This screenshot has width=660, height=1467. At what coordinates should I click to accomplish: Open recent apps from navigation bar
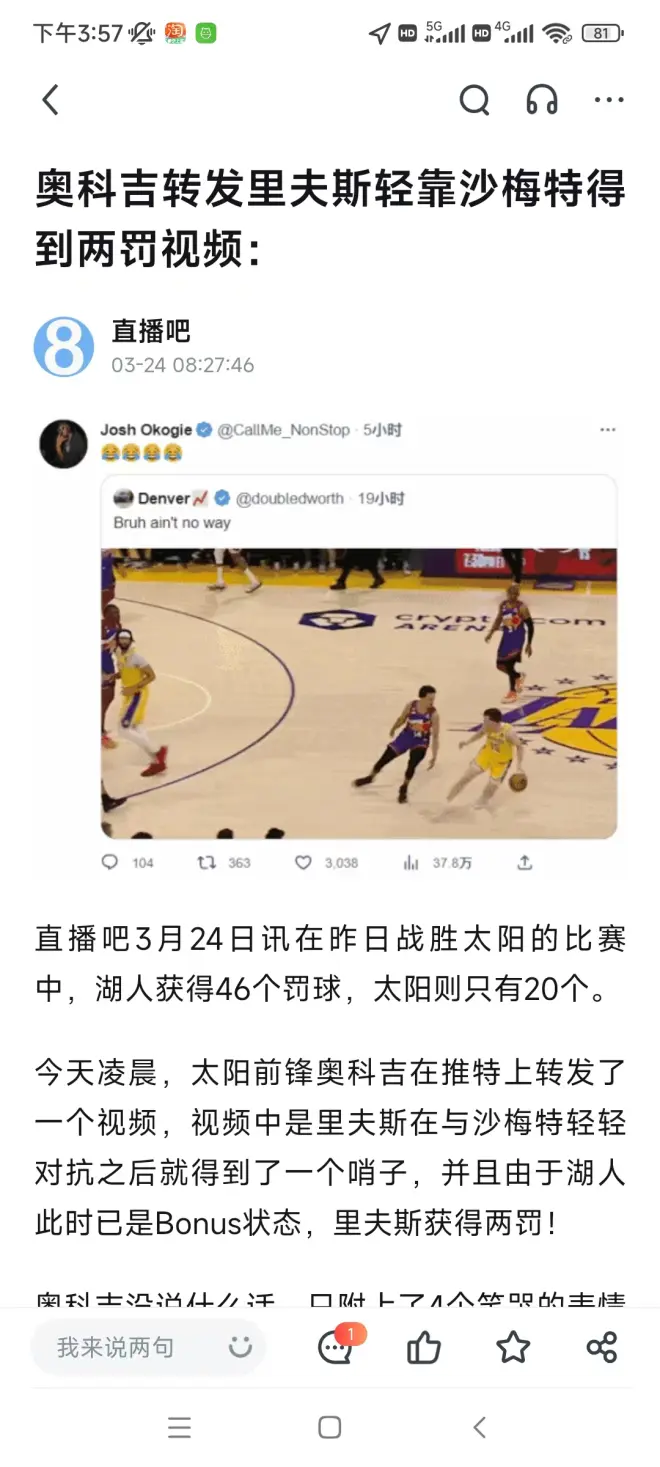[x=179, y=1427]
